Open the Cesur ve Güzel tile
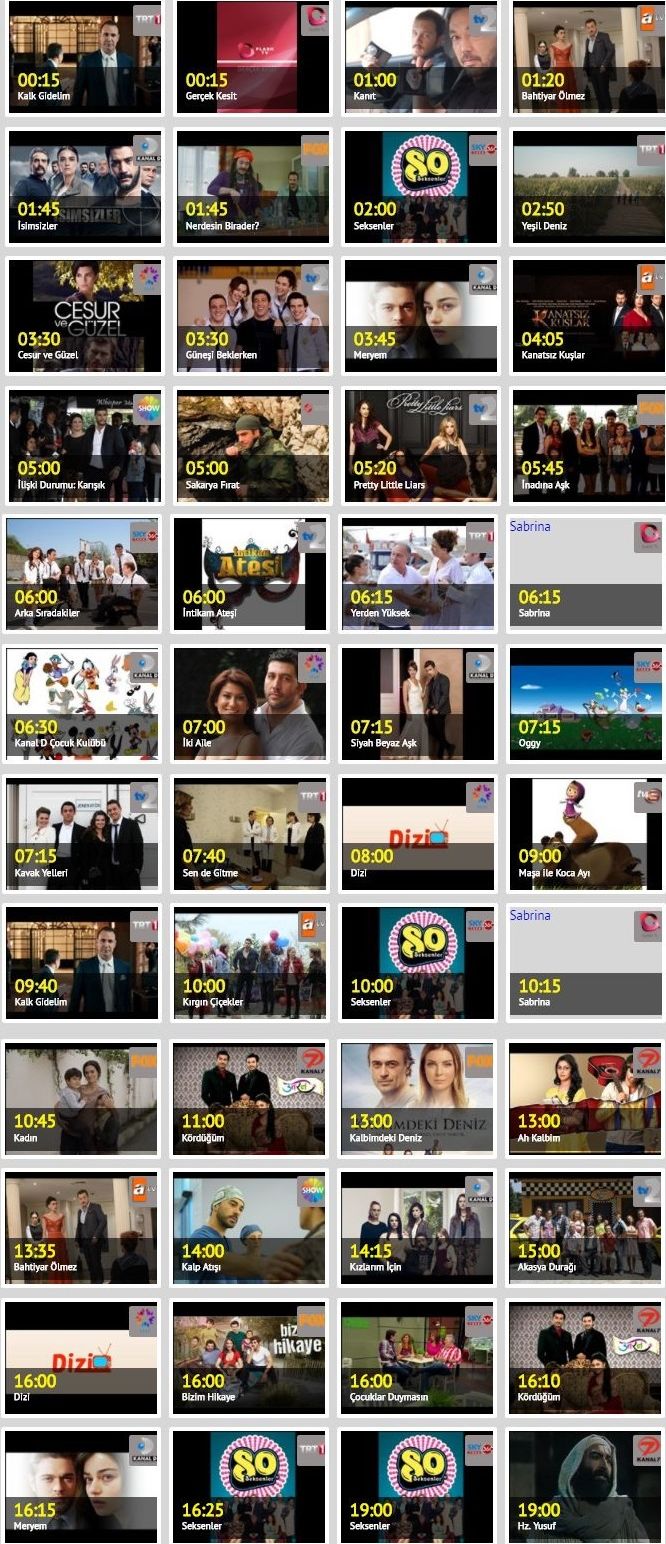The image size is (666, 1544). (84, 316)
